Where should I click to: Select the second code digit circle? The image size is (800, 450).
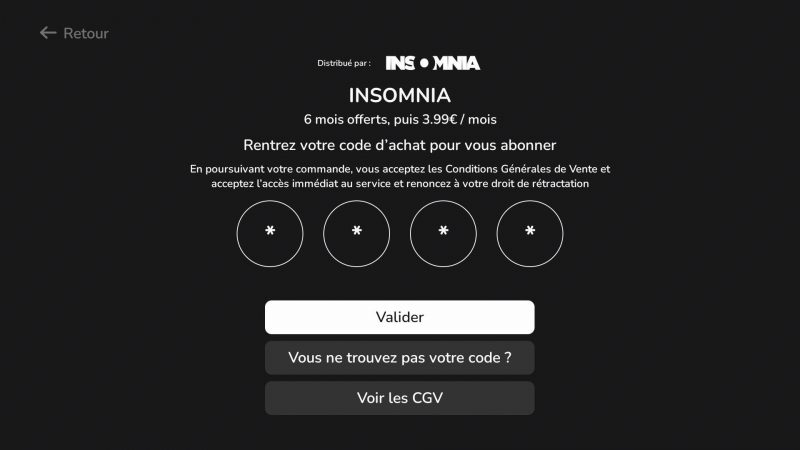click(357, 234)
